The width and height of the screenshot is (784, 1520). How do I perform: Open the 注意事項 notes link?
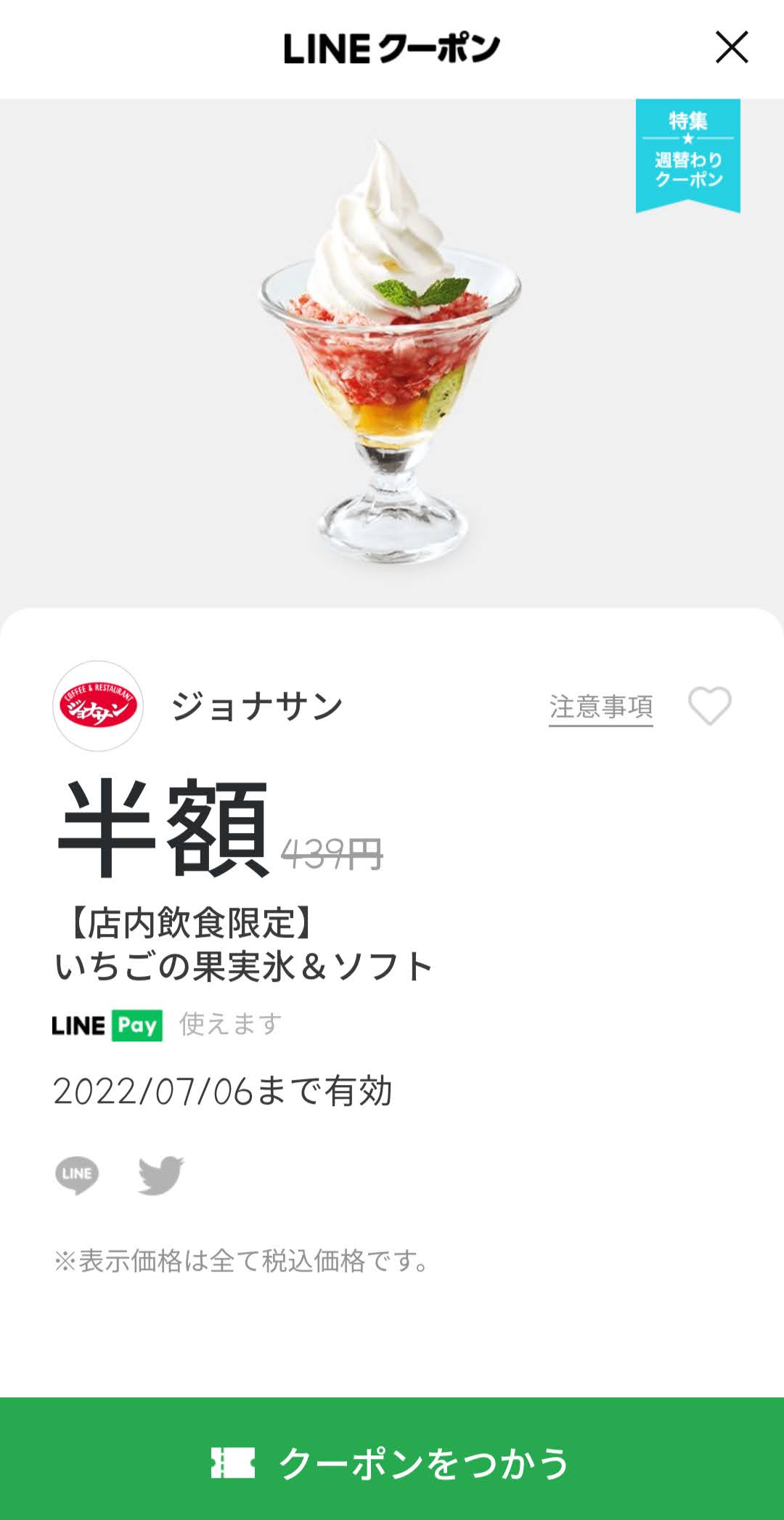[x=601, y=707]
